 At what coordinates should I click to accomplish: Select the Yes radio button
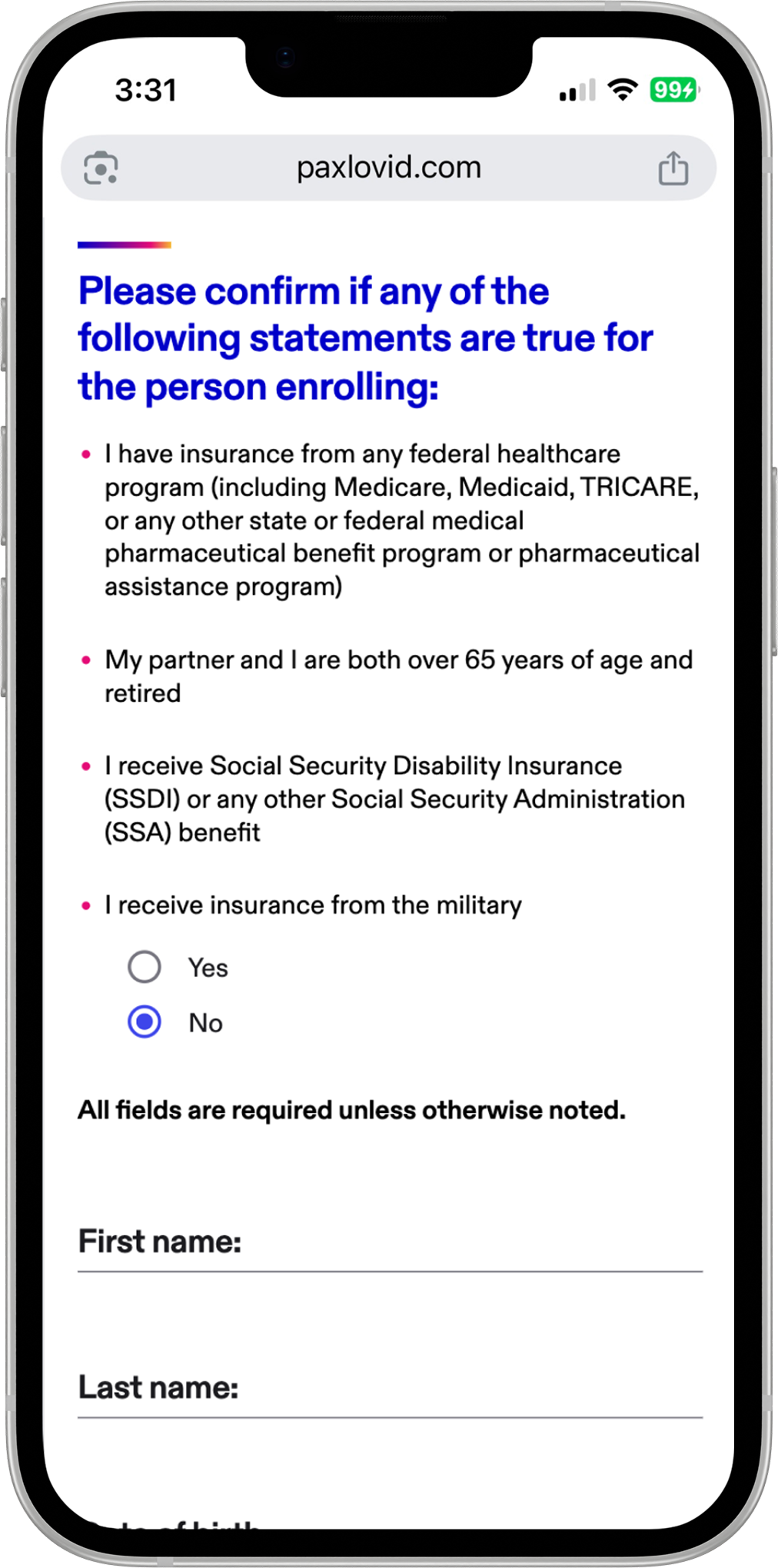pyautogui.click(x=145, y=967)
